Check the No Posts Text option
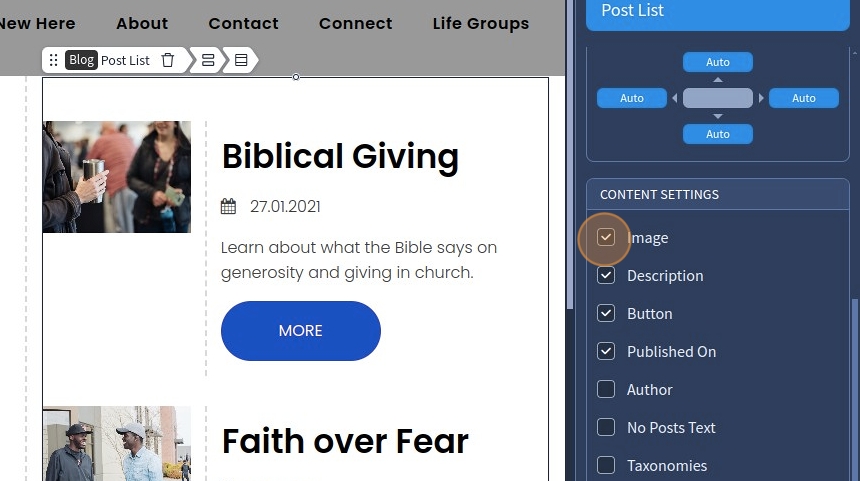The height and width of the screenshot is (481, 860). [606, 427]
